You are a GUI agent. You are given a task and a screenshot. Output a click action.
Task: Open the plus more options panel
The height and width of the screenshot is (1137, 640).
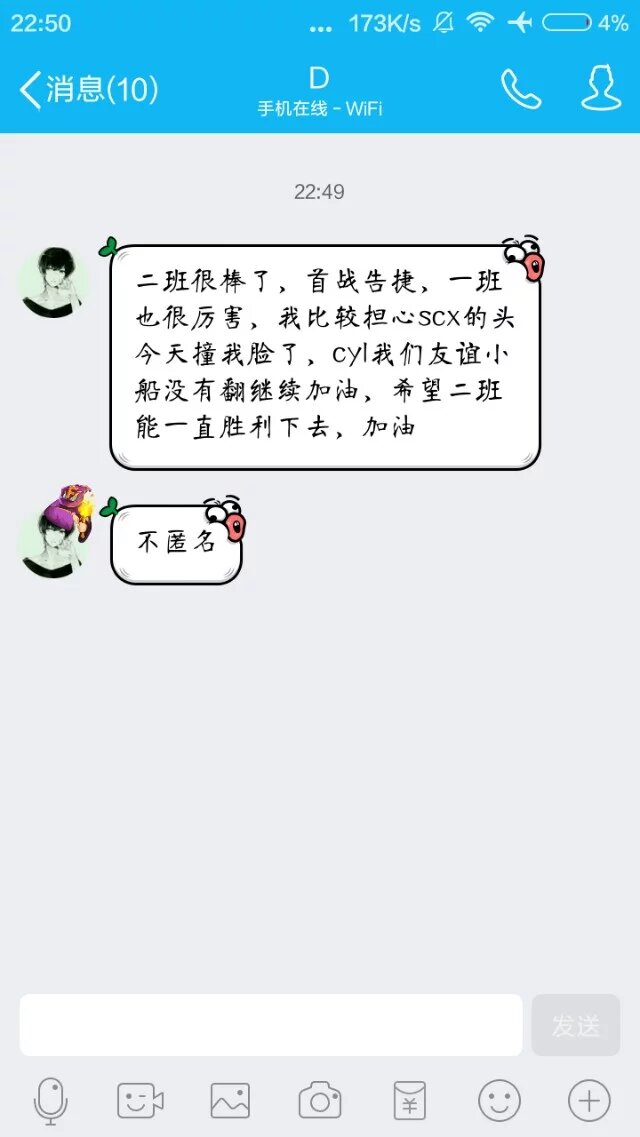pyautogui.click(x=589, y=1101)
